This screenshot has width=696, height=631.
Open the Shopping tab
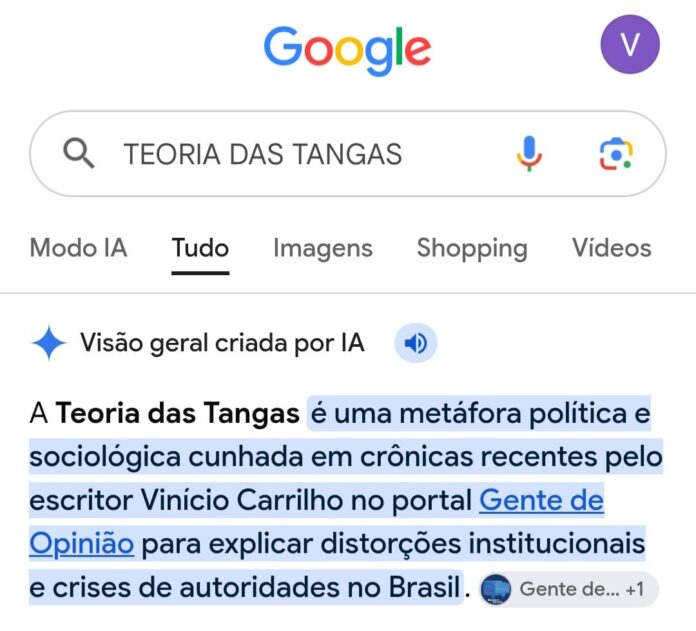point(472,248)
